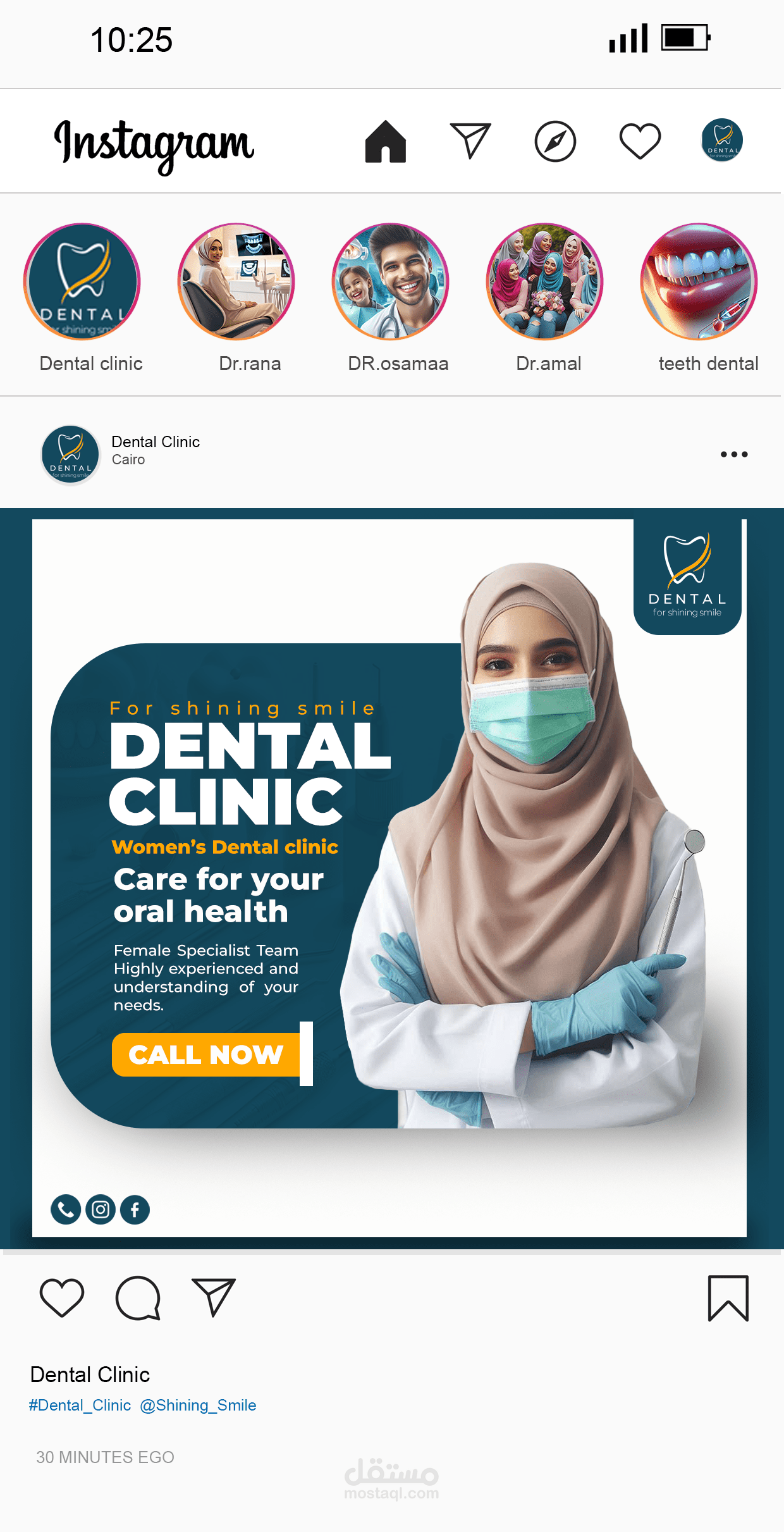This screenshot has width=784, height=1532.
Task: Watch the DR.osamaa story
Action: pyautogui.click(x=391, y=281)
